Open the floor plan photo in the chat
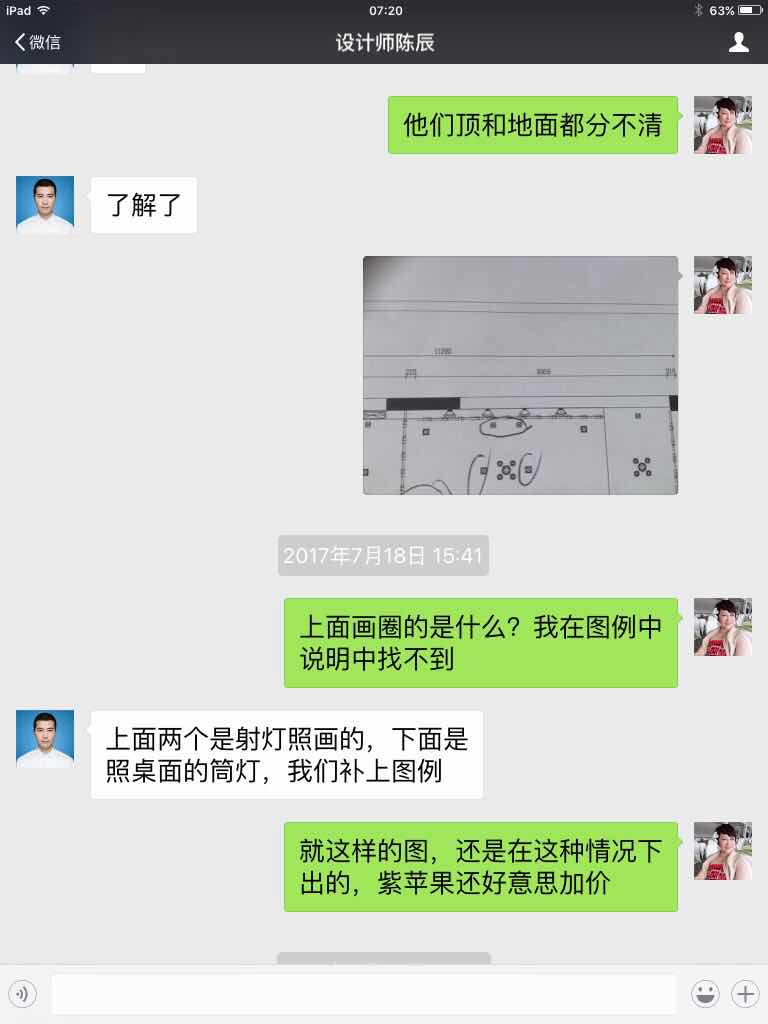 tap(520, 375)
